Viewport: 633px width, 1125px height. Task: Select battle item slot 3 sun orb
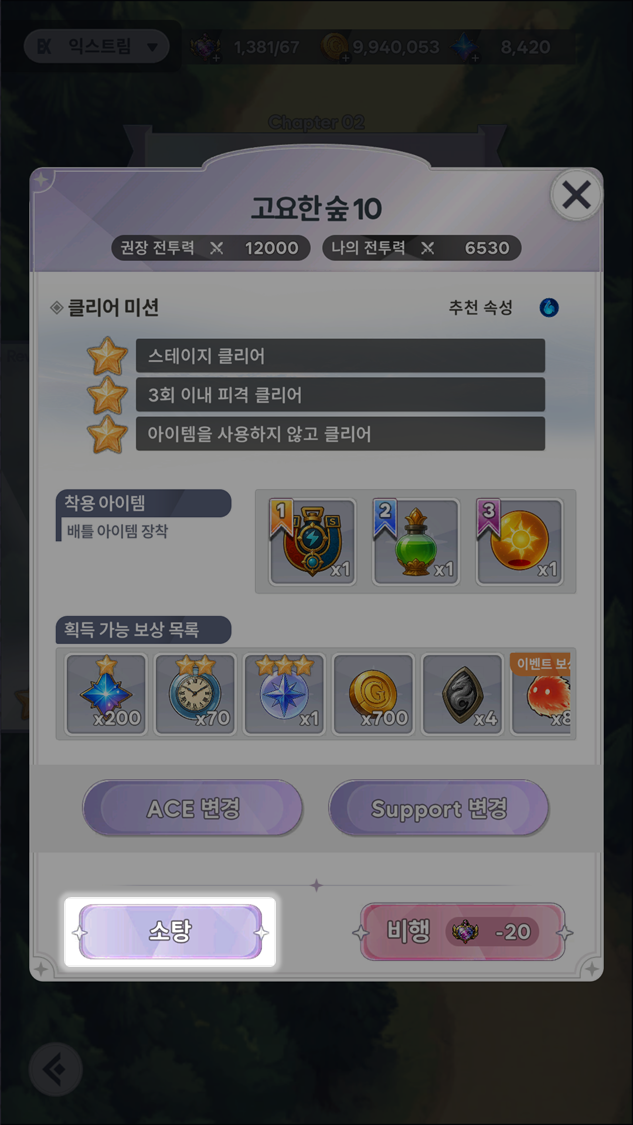tap(519, 543)
